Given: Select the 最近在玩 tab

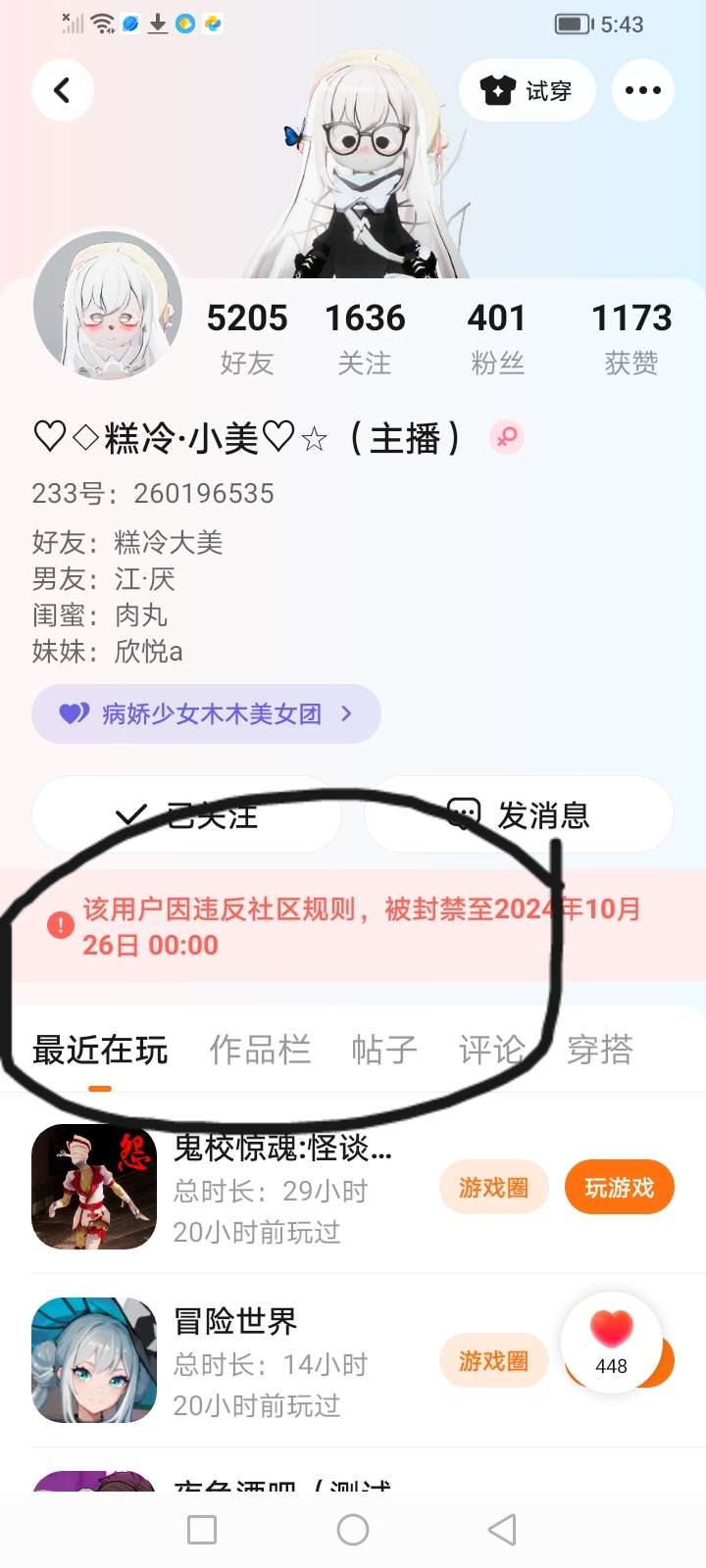Looking at the screenshot, I should (x=100, y=1050).
